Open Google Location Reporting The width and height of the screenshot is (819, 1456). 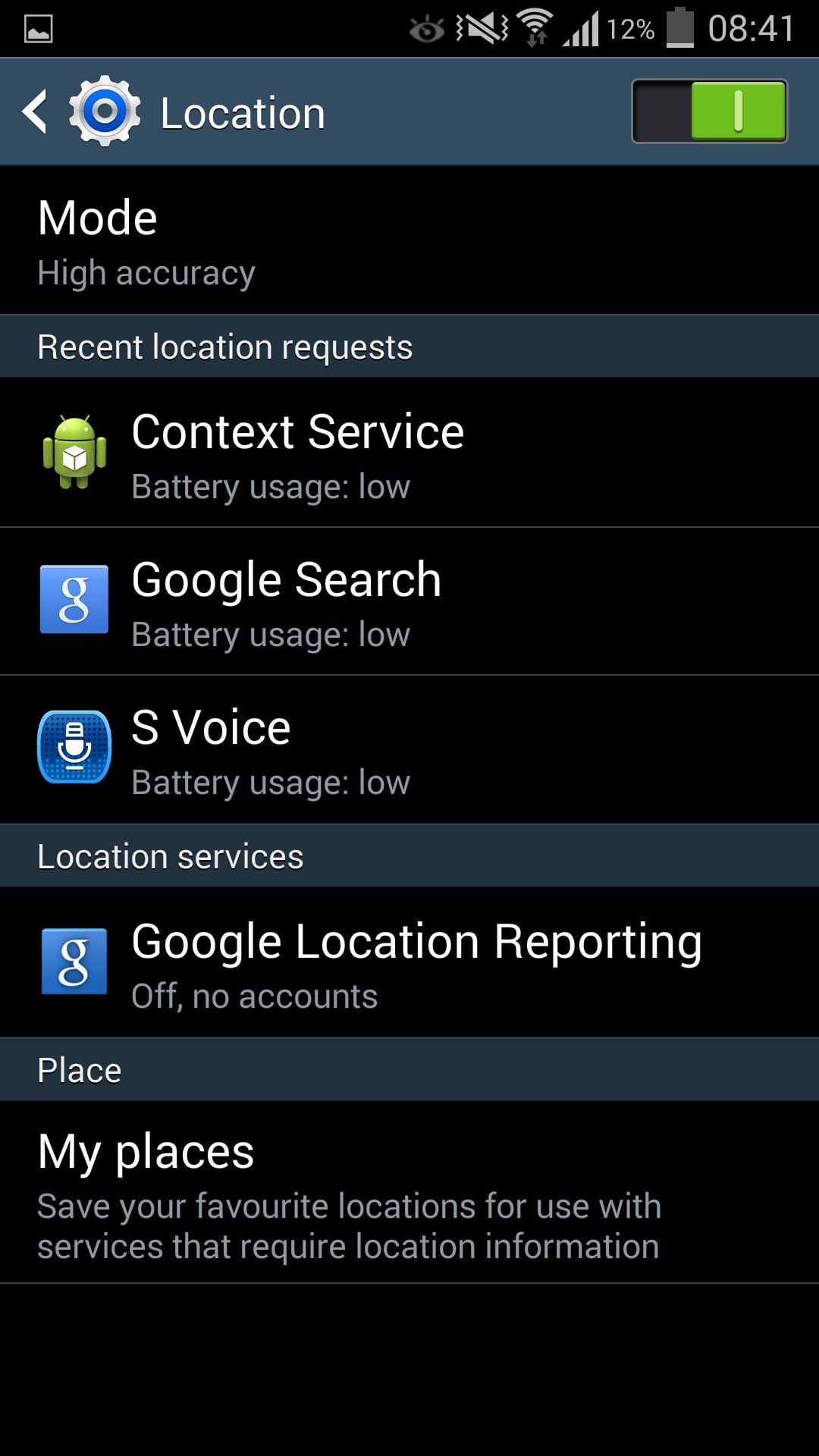409,962
